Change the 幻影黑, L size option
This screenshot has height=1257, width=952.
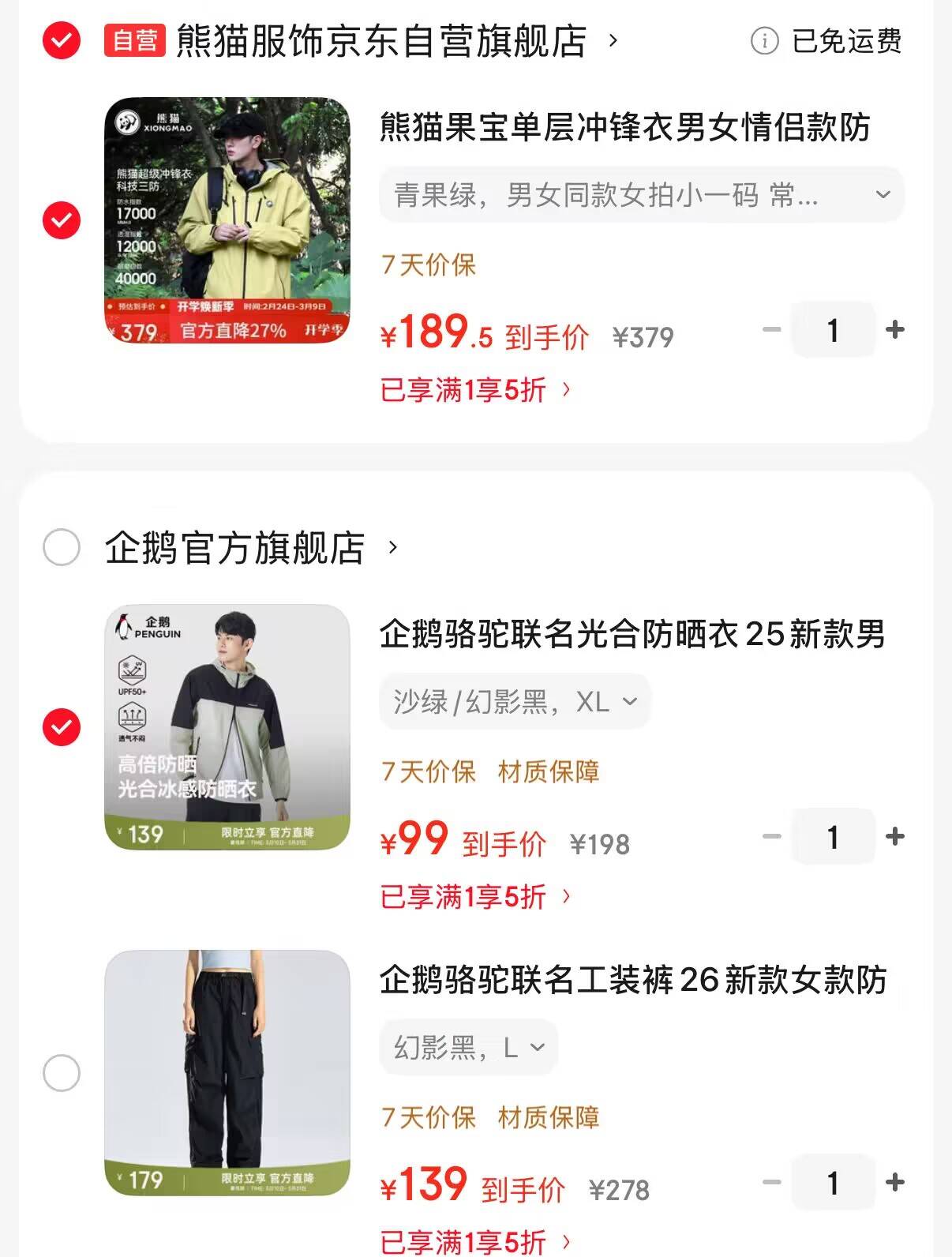pyautogui.click(x=469, y=1048)
